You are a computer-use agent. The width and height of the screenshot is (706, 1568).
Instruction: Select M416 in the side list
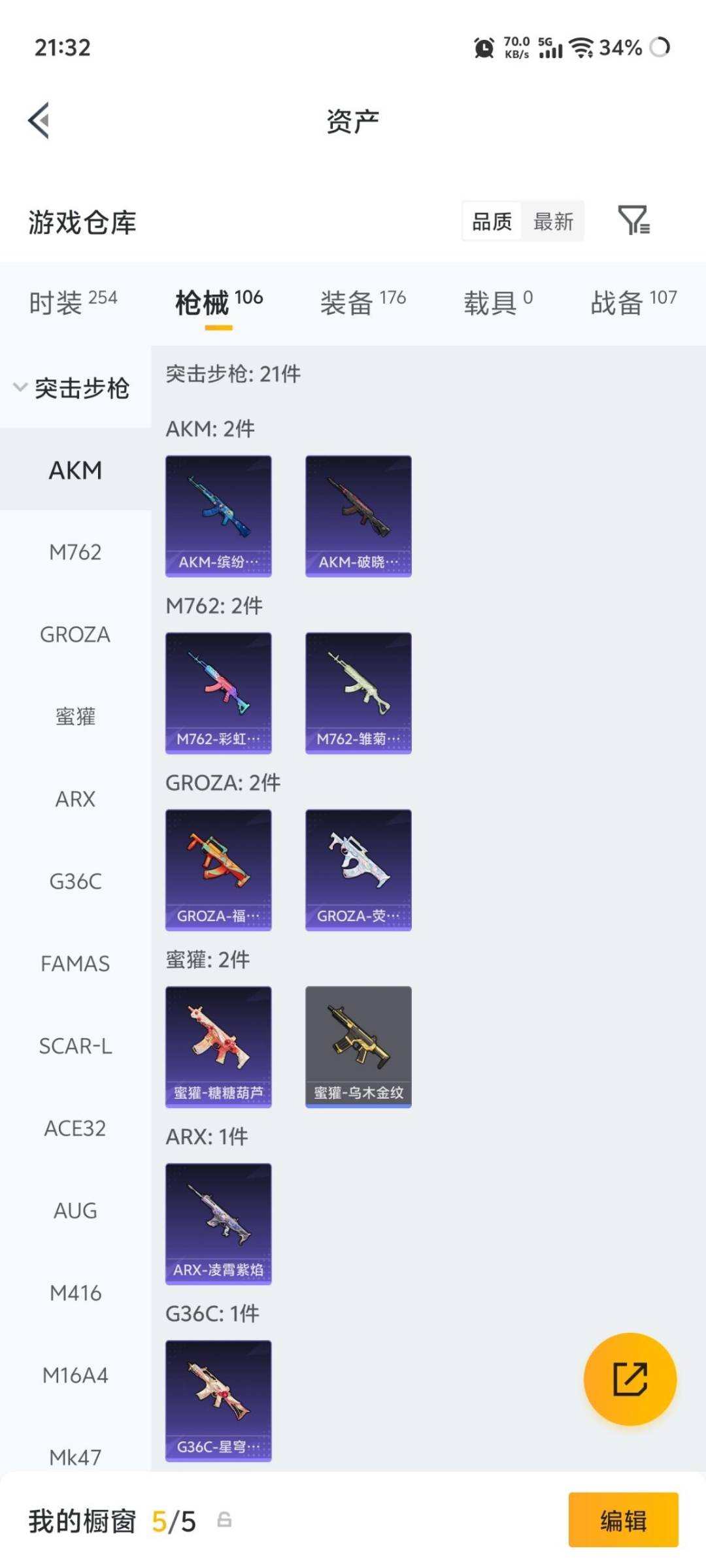pyautogui.click(x=75, y=1293)
